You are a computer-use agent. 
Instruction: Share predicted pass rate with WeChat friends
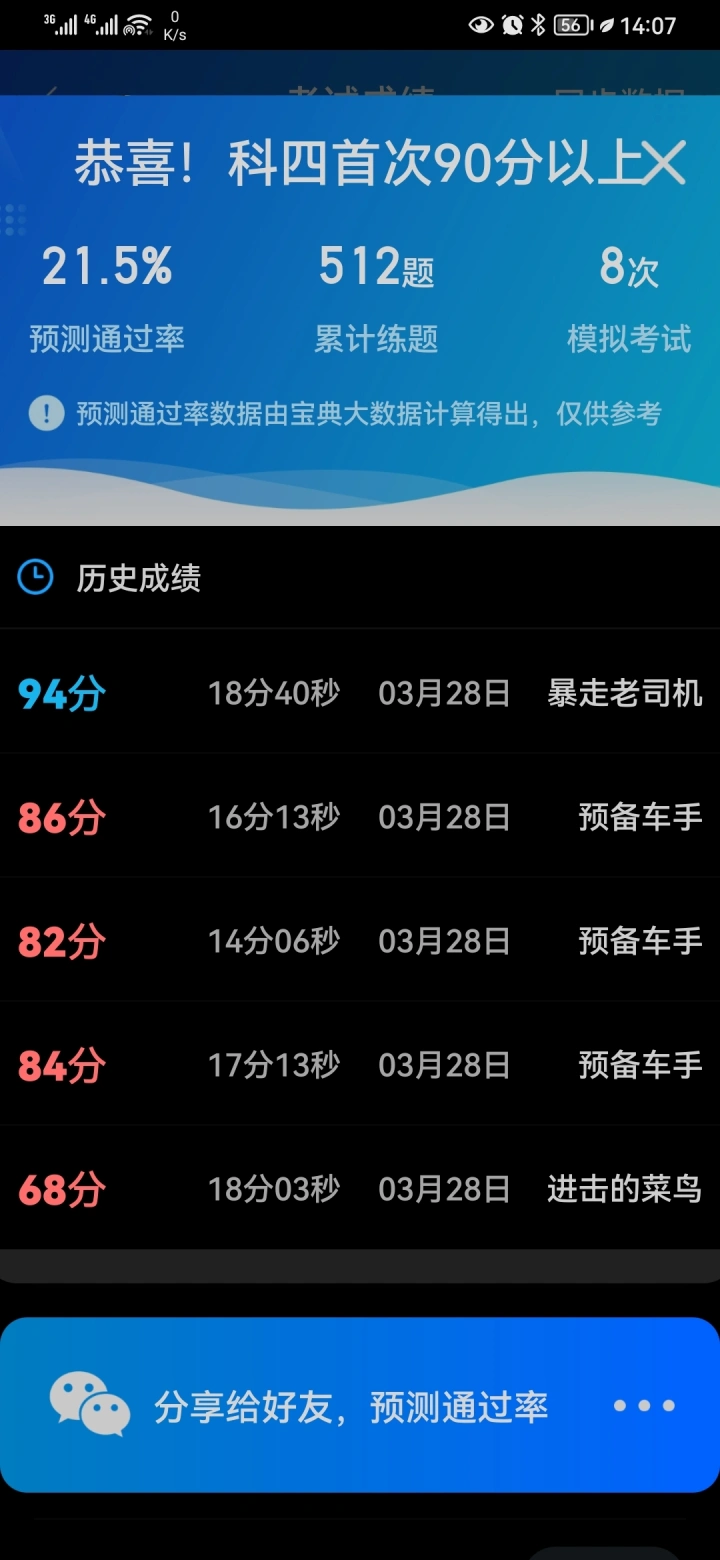pyautogui.click(x=300, y=1406)
